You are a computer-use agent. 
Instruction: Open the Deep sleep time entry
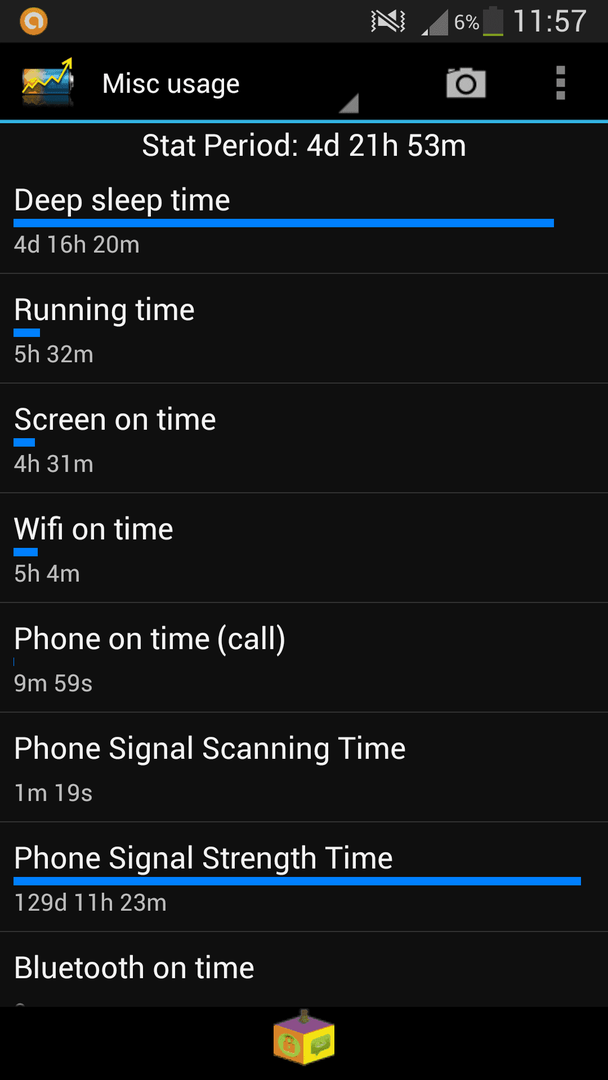(304, 220)
